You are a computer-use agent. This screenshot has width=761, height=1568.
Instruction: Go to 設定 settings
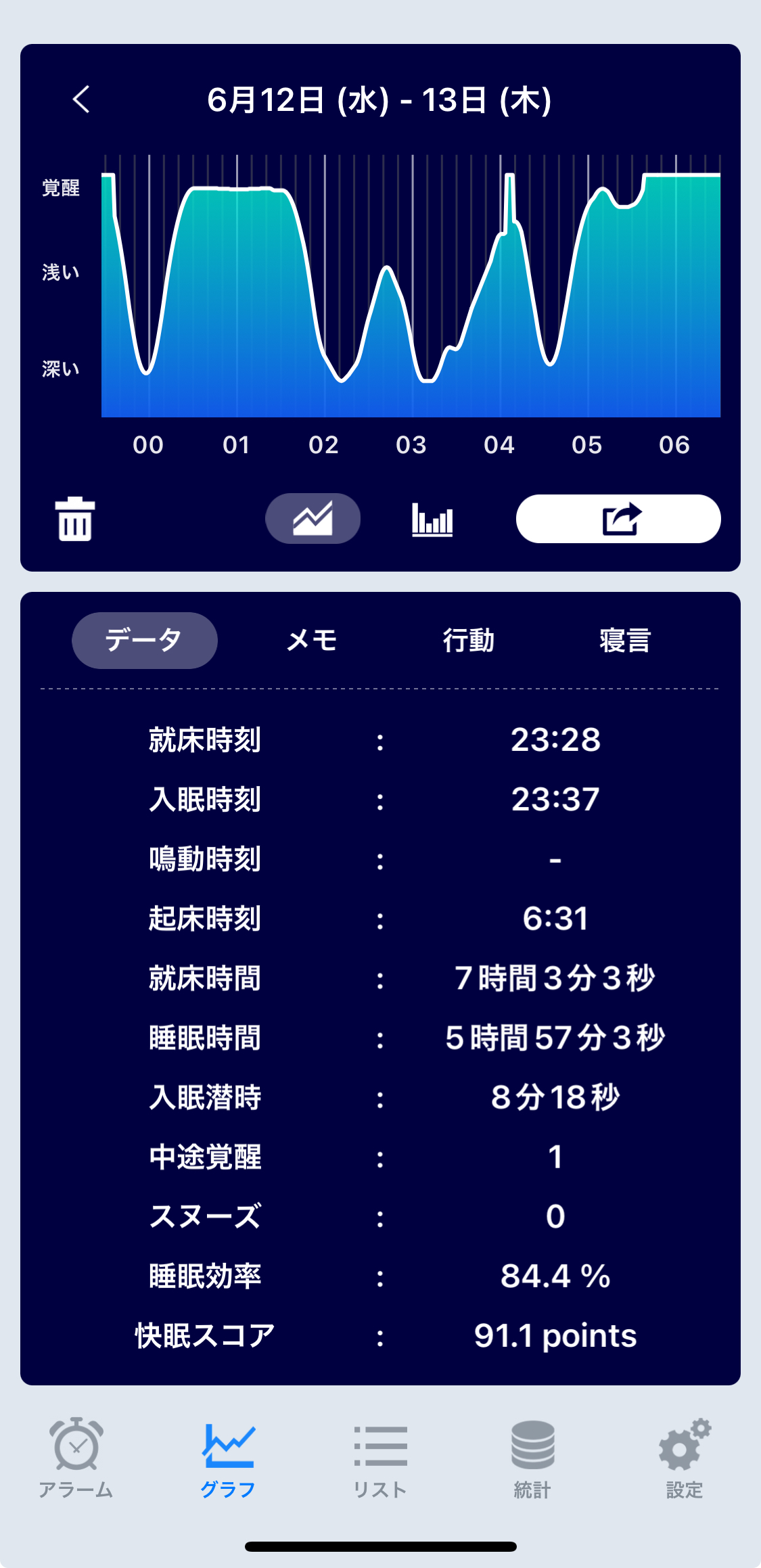(685, 1458)
